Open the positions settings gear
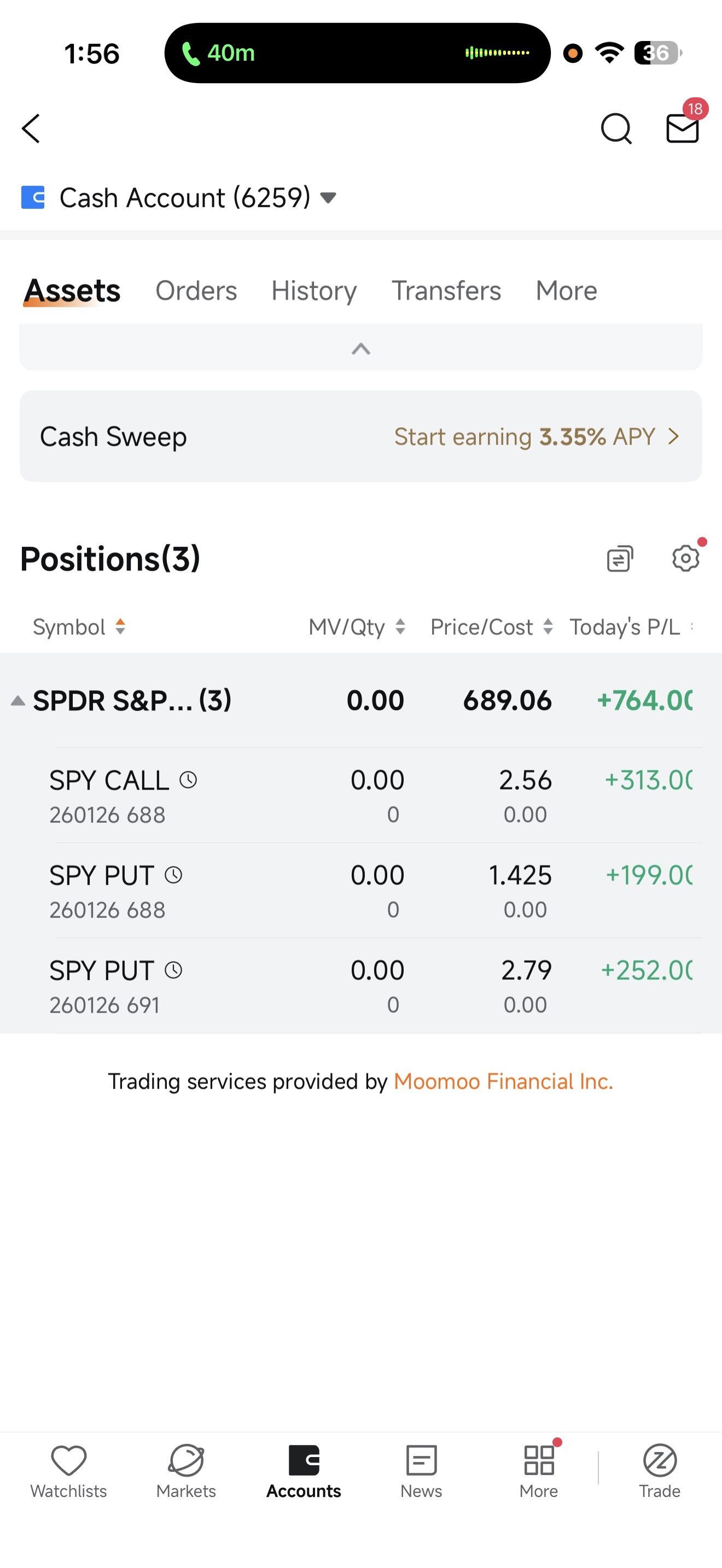 click(685, 558)
